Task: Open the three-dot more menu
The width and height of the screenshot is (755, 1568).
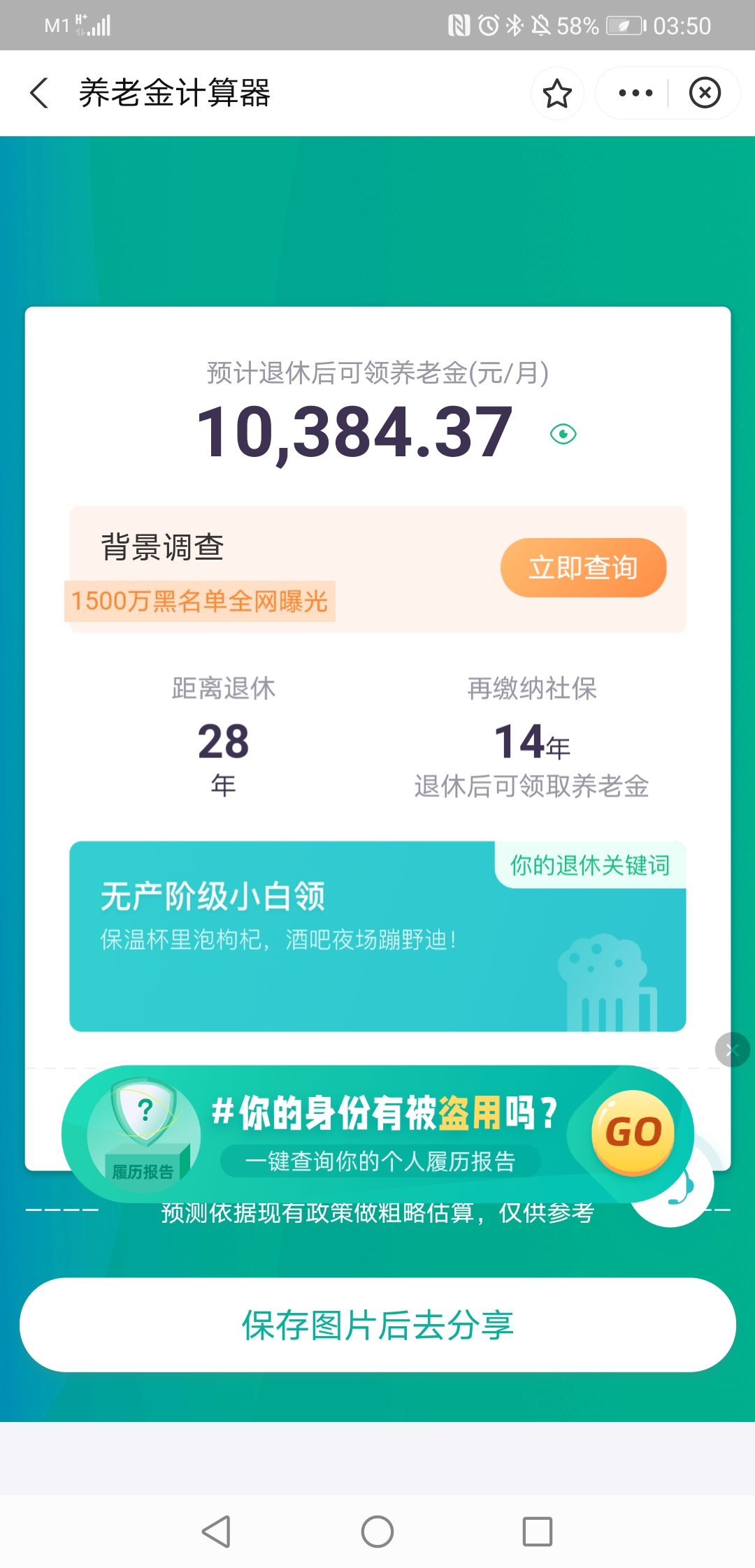Action: coord(635,93)
